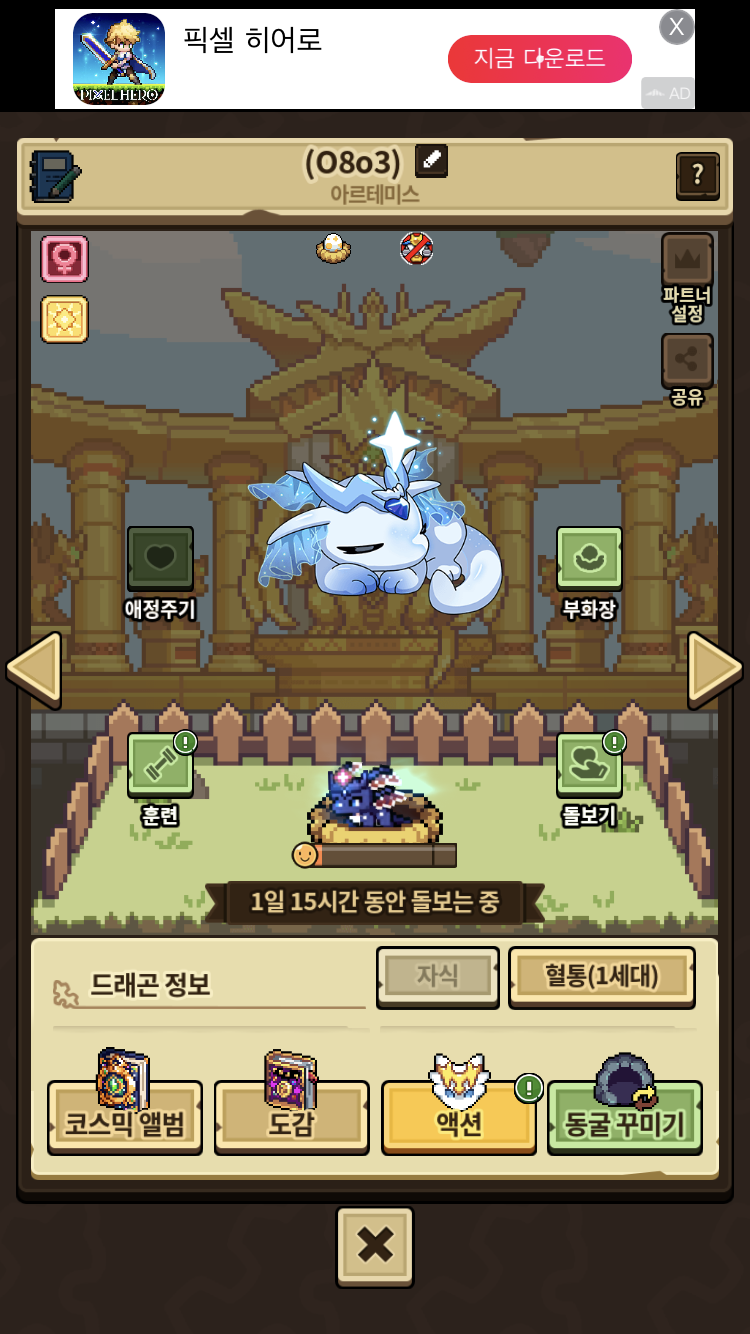Viewport: 750px width, 1334px height.
Task: Open 동굴 꾸미기 cave decoration
Action: click(625, 1120)
